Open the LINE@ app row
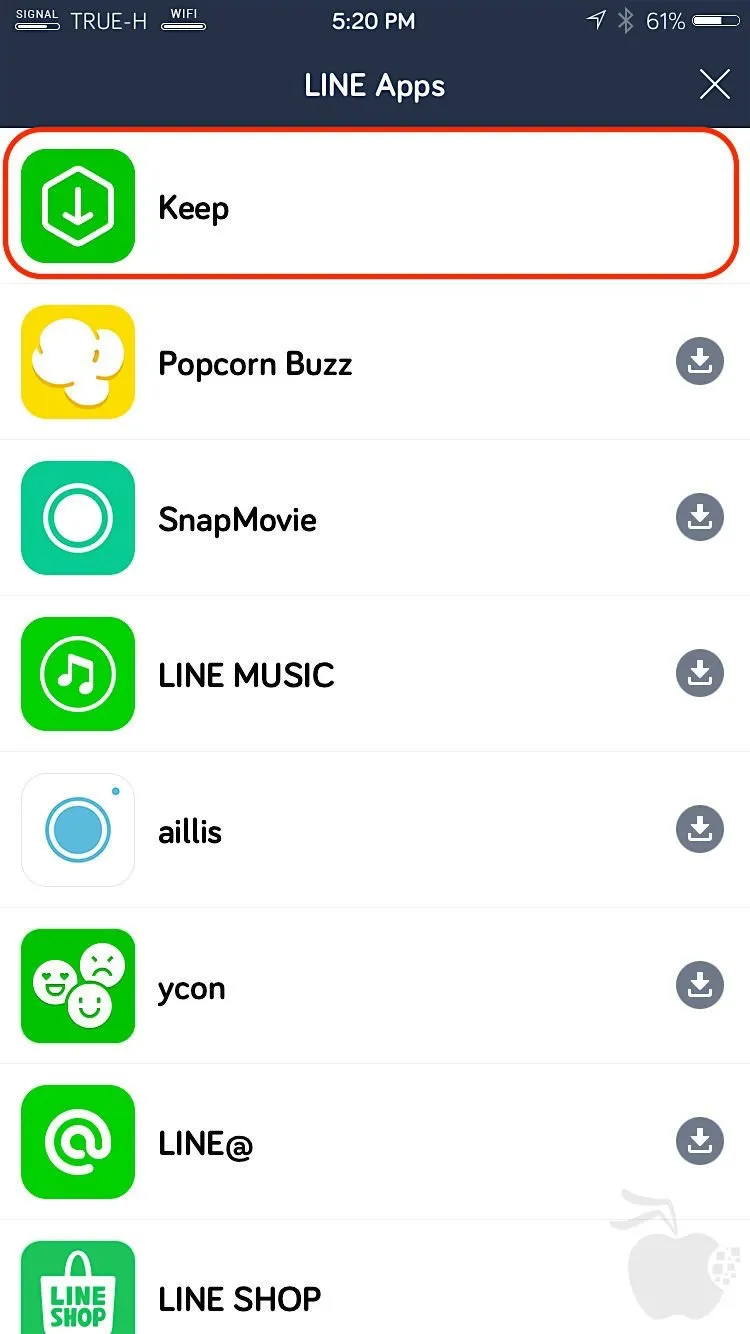 pyautogui.click(x=375, y=1142)
